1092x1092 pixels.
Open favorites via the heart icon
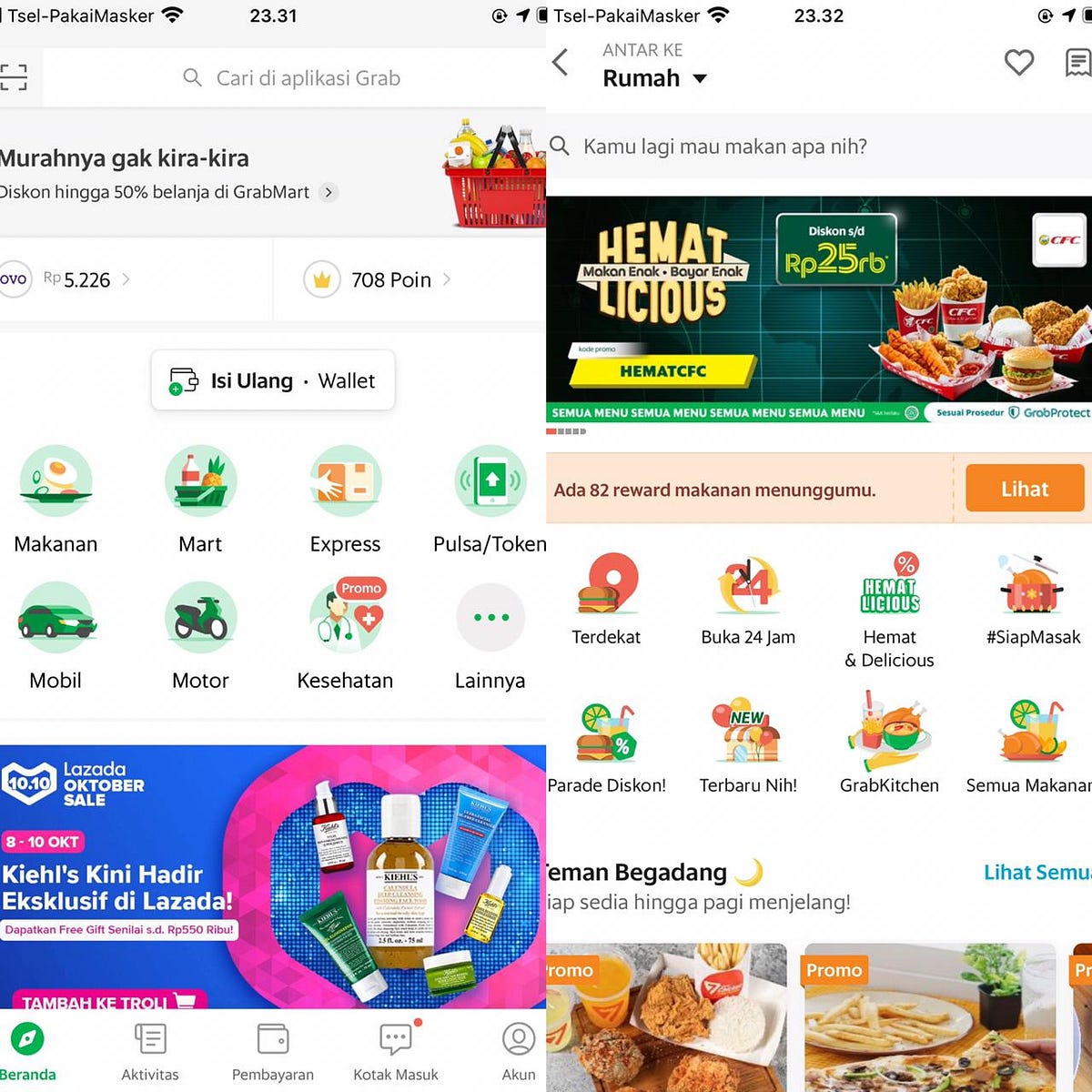(1018, 63)
